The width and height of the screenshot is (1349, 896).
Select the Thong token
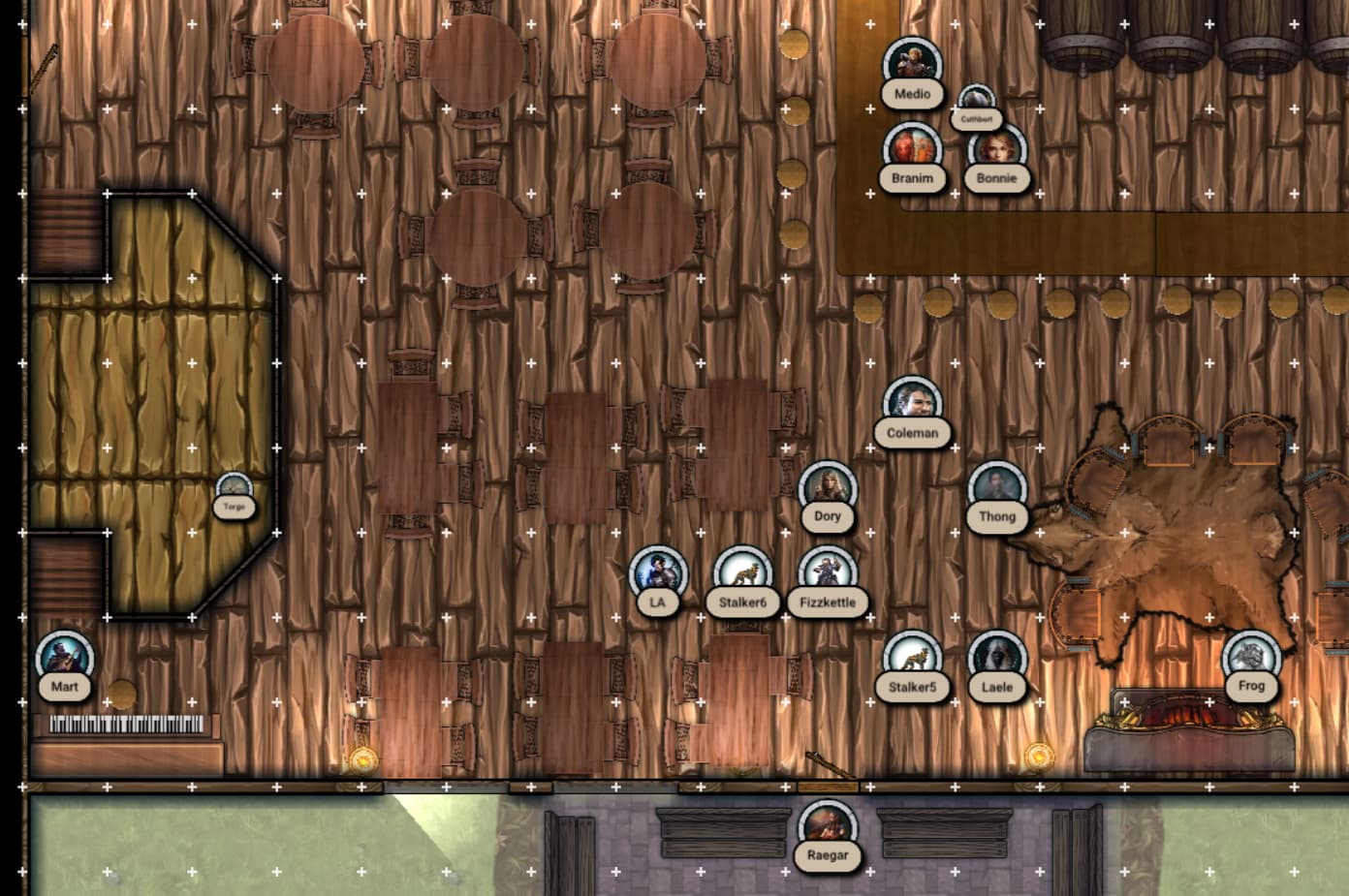tap(996, 489)
